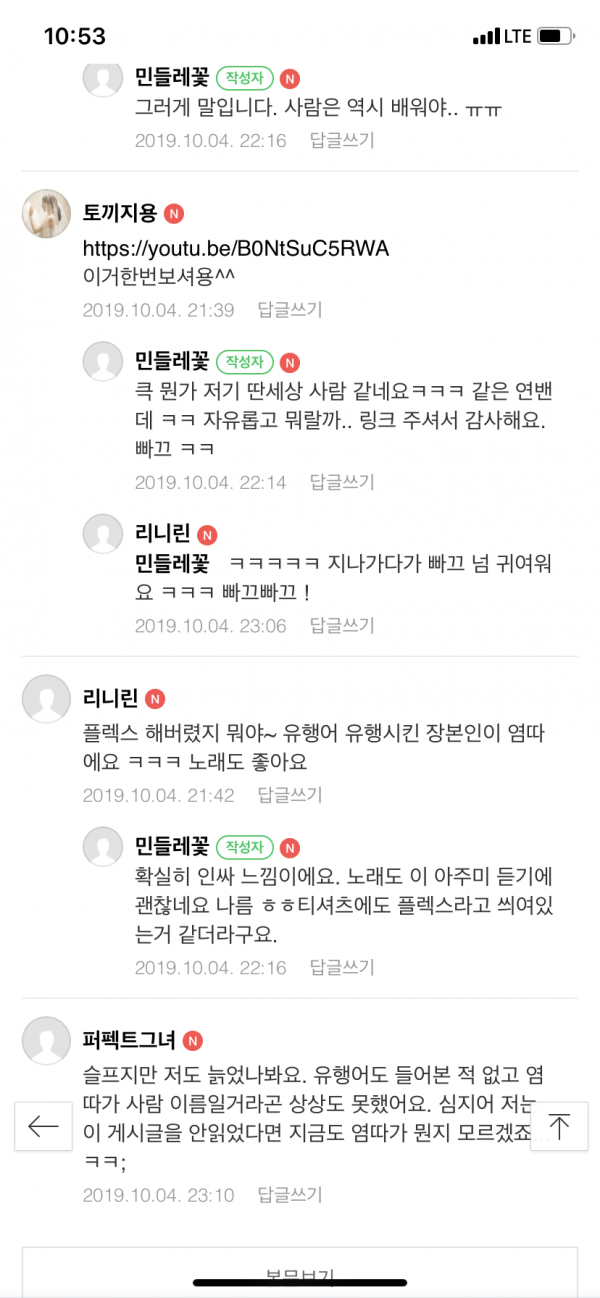The width and height of the screenshot is (600, 1298).
Task: Open the YouTube link from 토끼지용
Action: tap(235, 248)
